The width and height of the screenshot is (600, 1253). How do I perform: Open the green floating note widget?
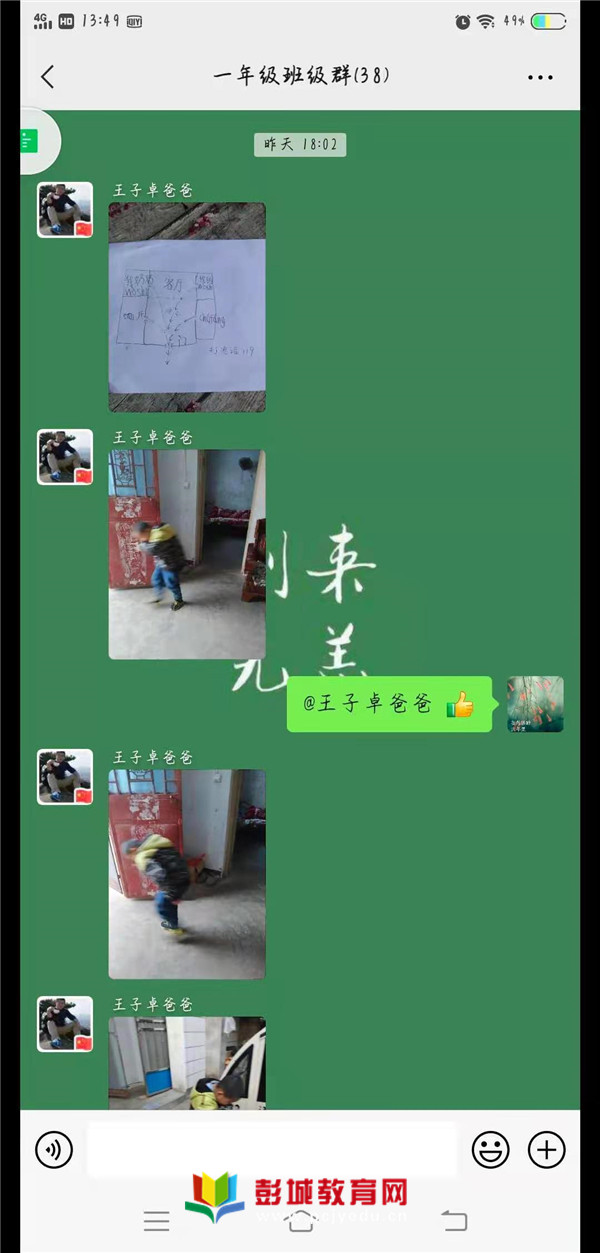coord(30,142)
